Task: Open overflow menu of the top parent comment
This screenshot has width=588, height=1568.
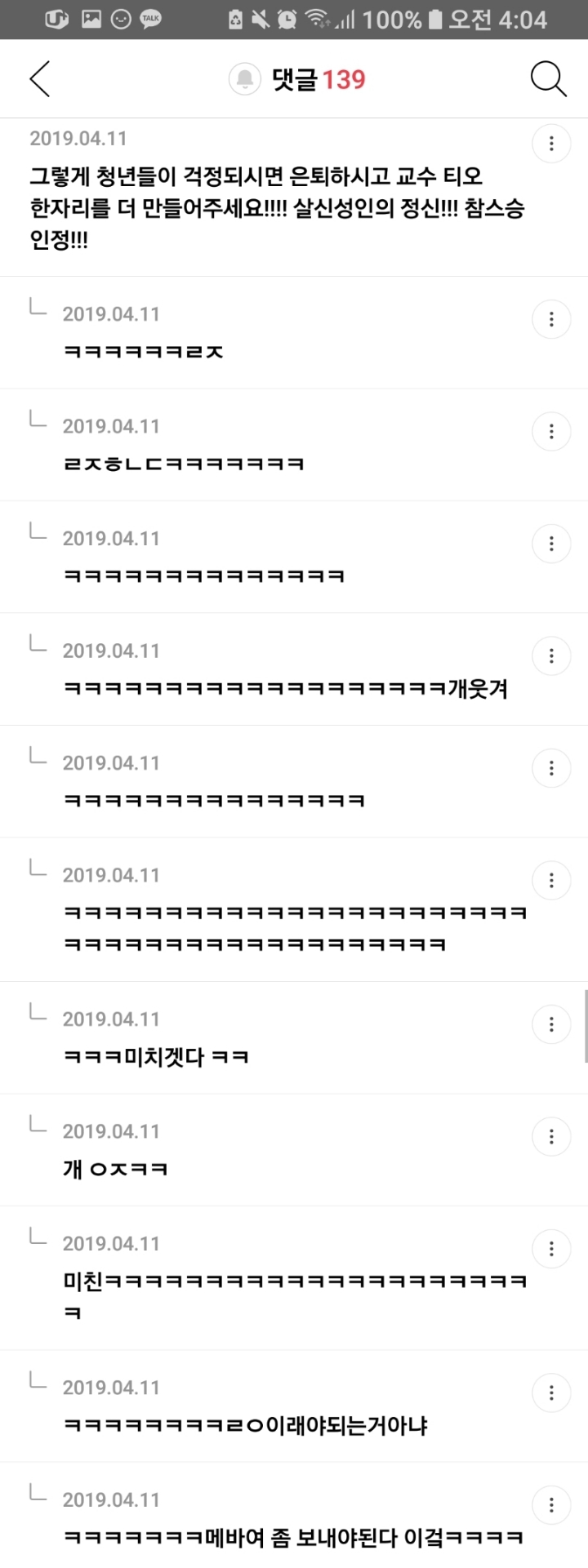Action: click(x=551, y=143)
